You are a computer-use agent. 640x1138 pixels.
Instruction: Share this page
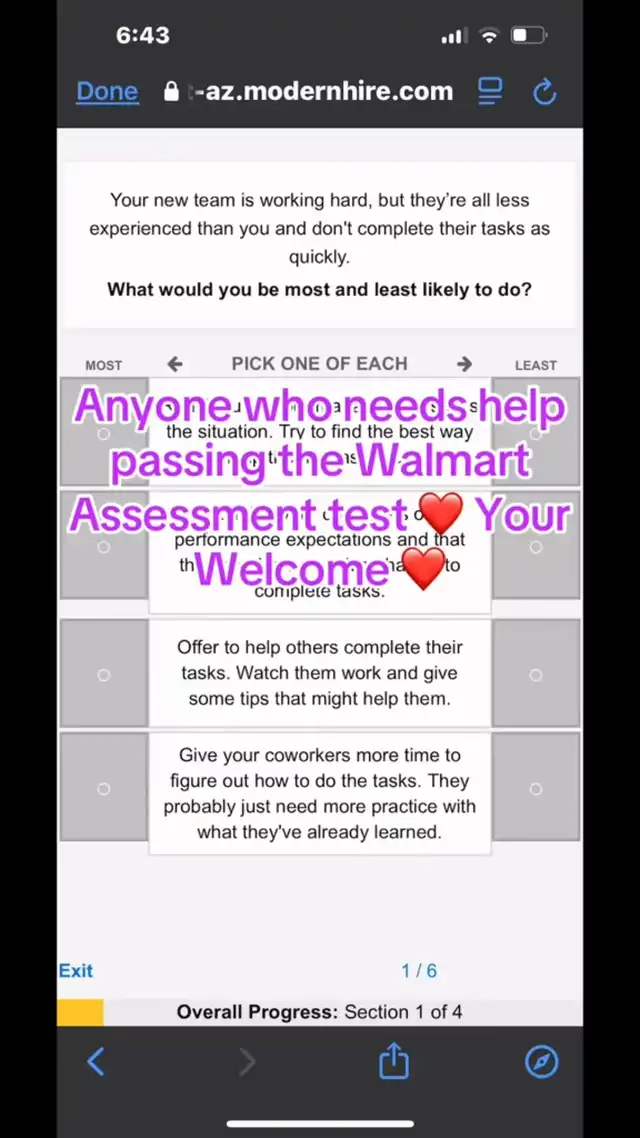(x=394, y=1061)
